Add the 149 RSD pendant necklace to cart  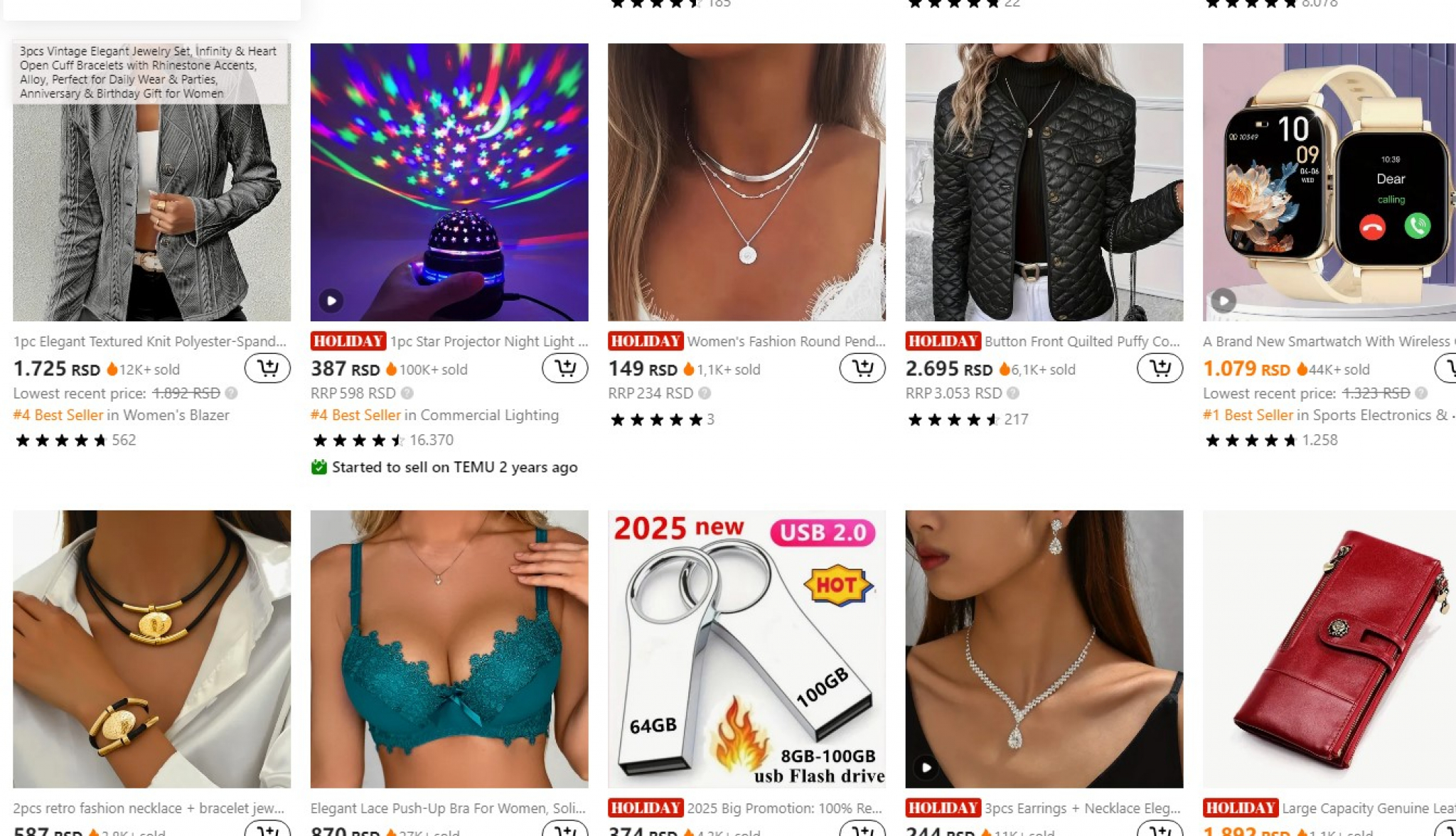click(x=862, y=368)
